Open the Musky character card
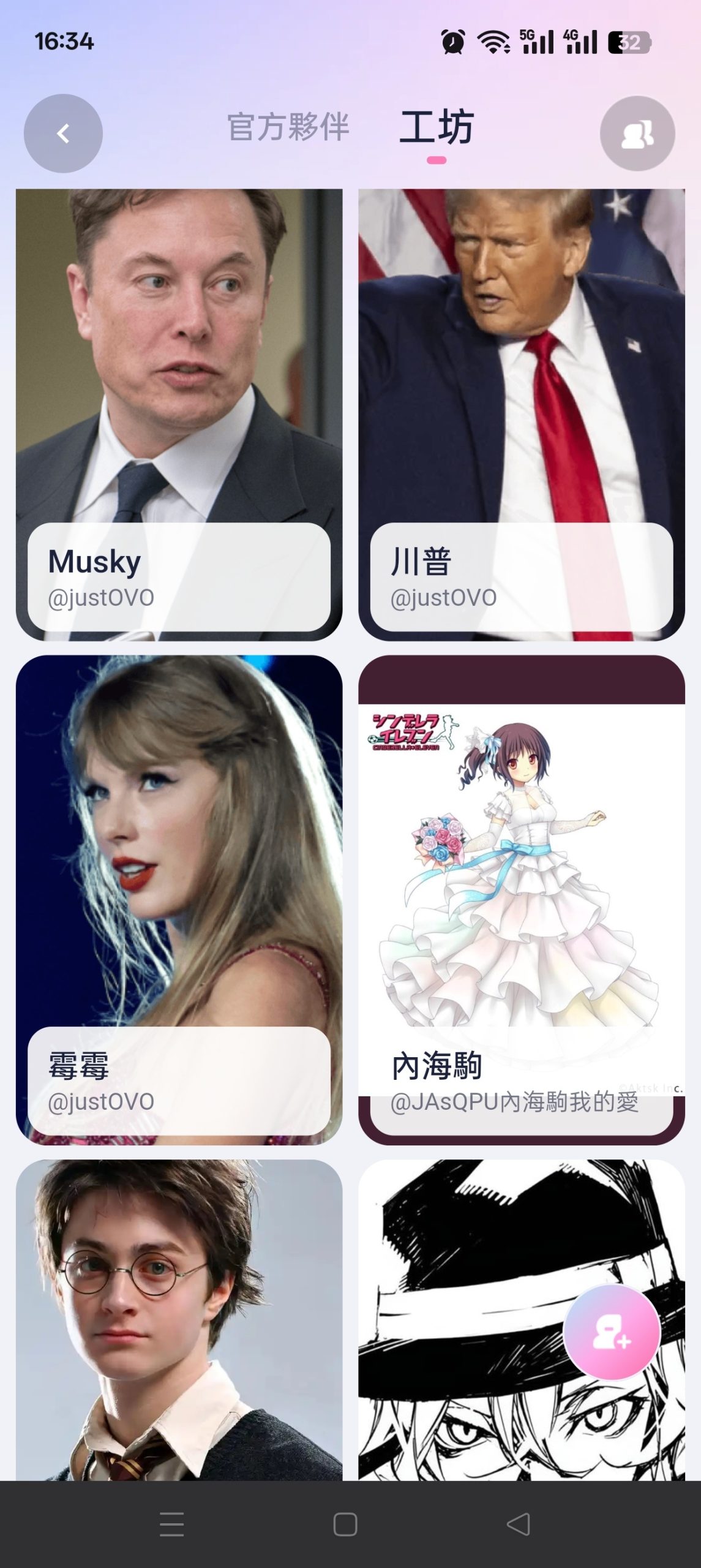 [x=178, y=367]
